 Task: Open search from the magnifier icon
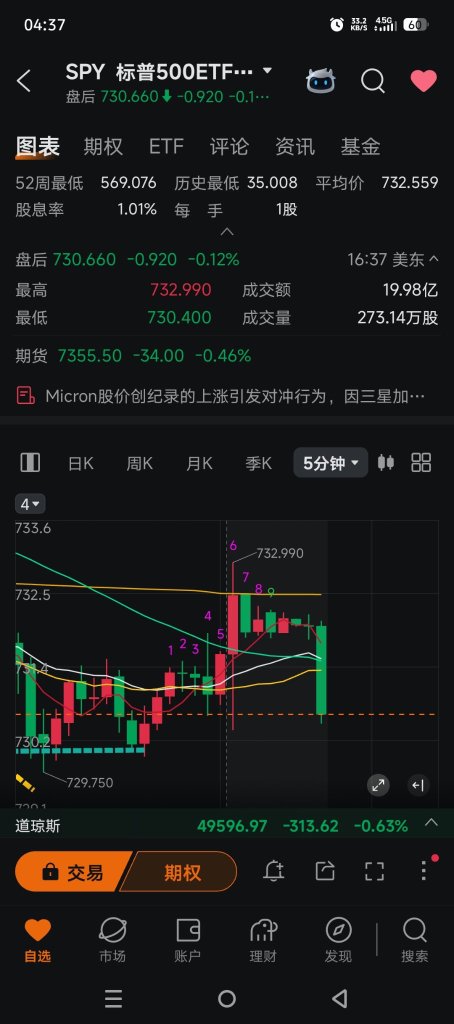click(x=372, y=81)
